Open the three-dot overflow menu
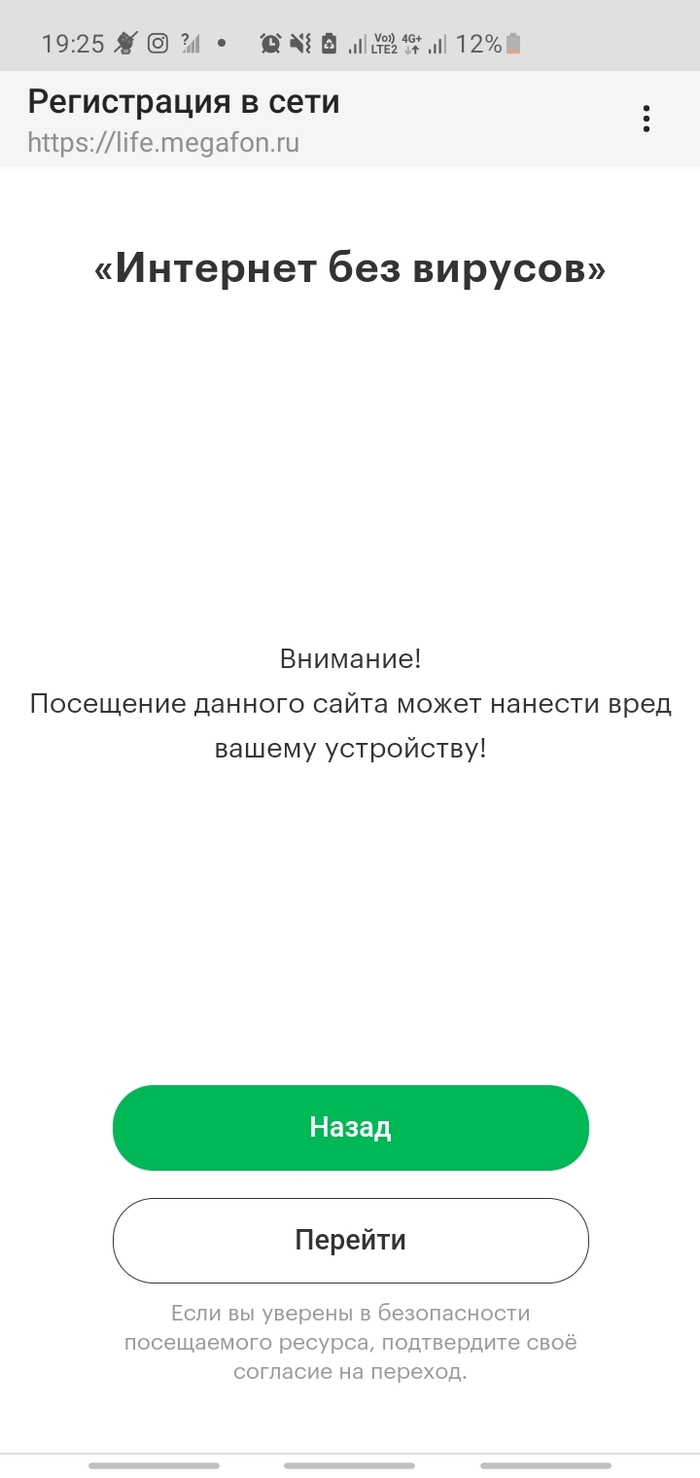Image resolution: width=700 pixels, height=1478 pixels. pyautogui.click(x=647, y=119)
